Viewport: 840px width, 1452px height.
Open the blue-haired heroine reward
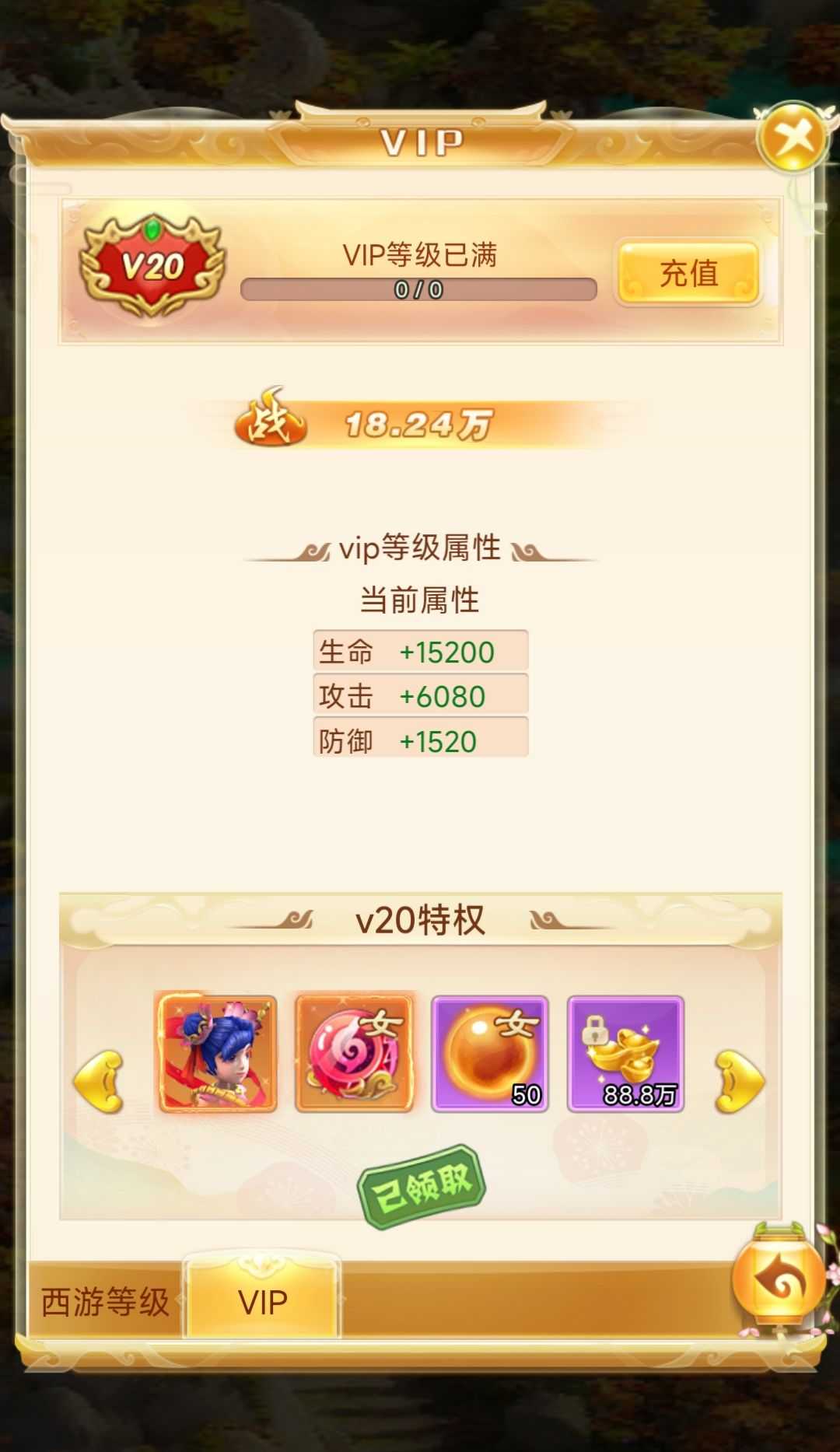click(x=218, y=1053)
